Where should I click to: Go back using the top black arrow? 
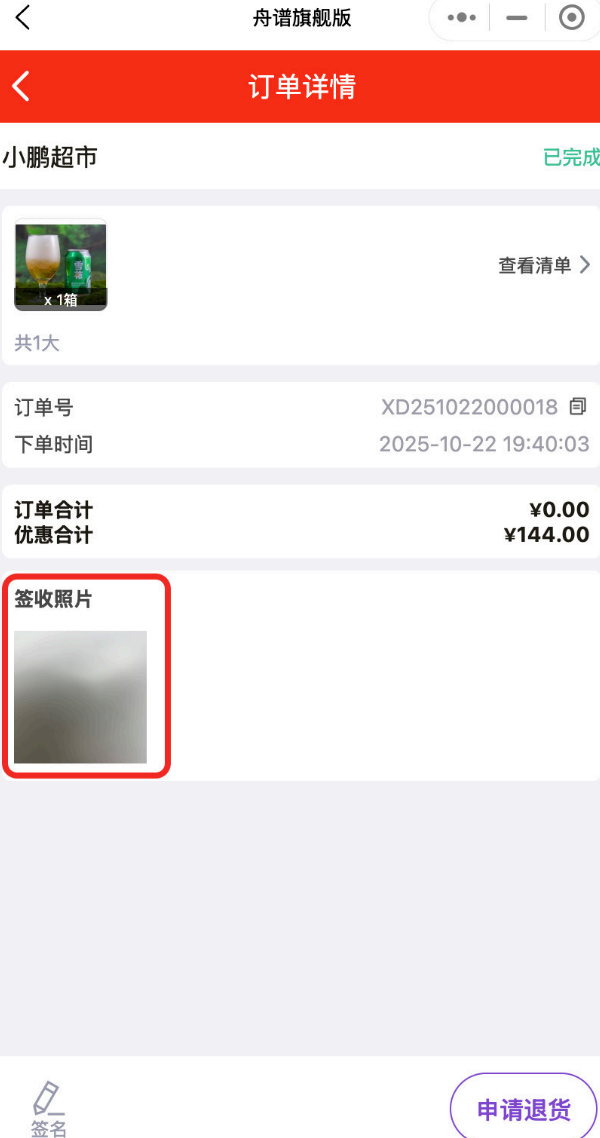click(23, 18)
